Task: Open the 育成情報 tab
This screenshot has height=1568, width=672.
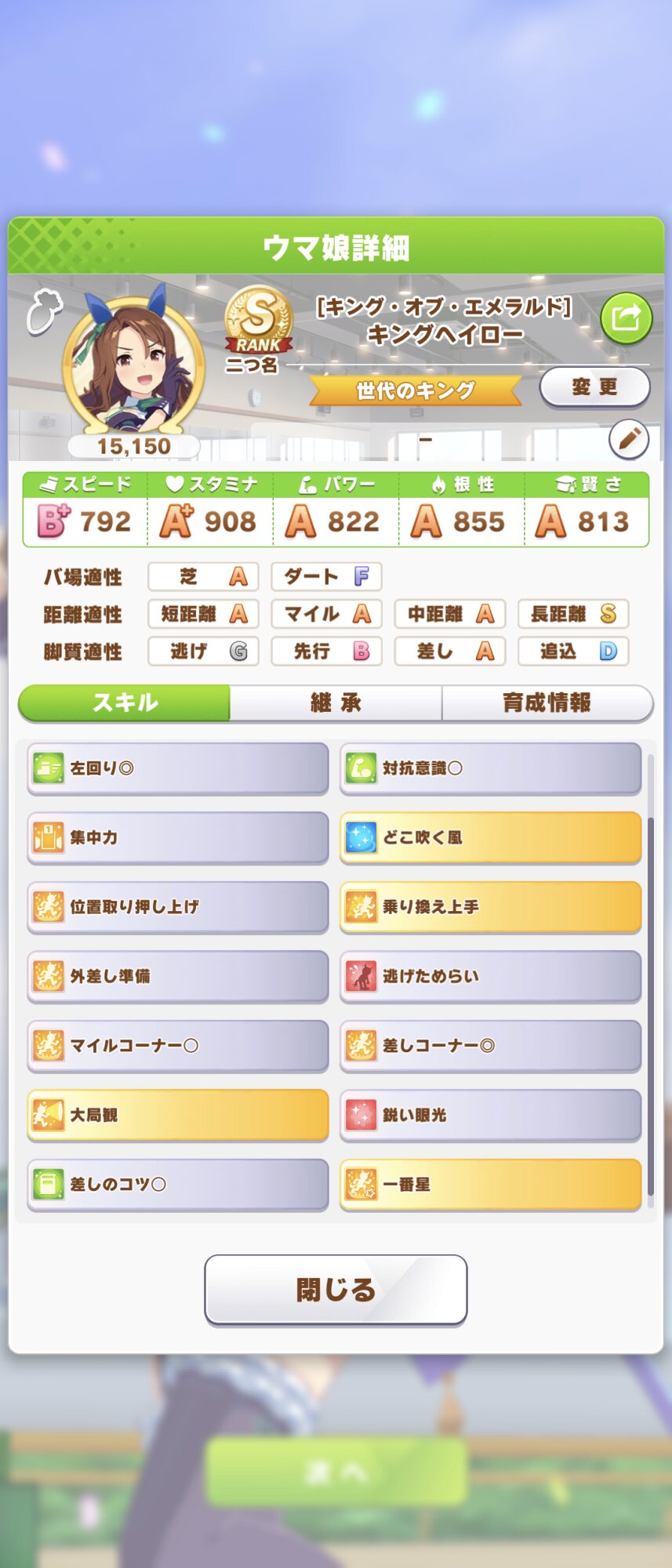Action: click(x=547, y=702)
